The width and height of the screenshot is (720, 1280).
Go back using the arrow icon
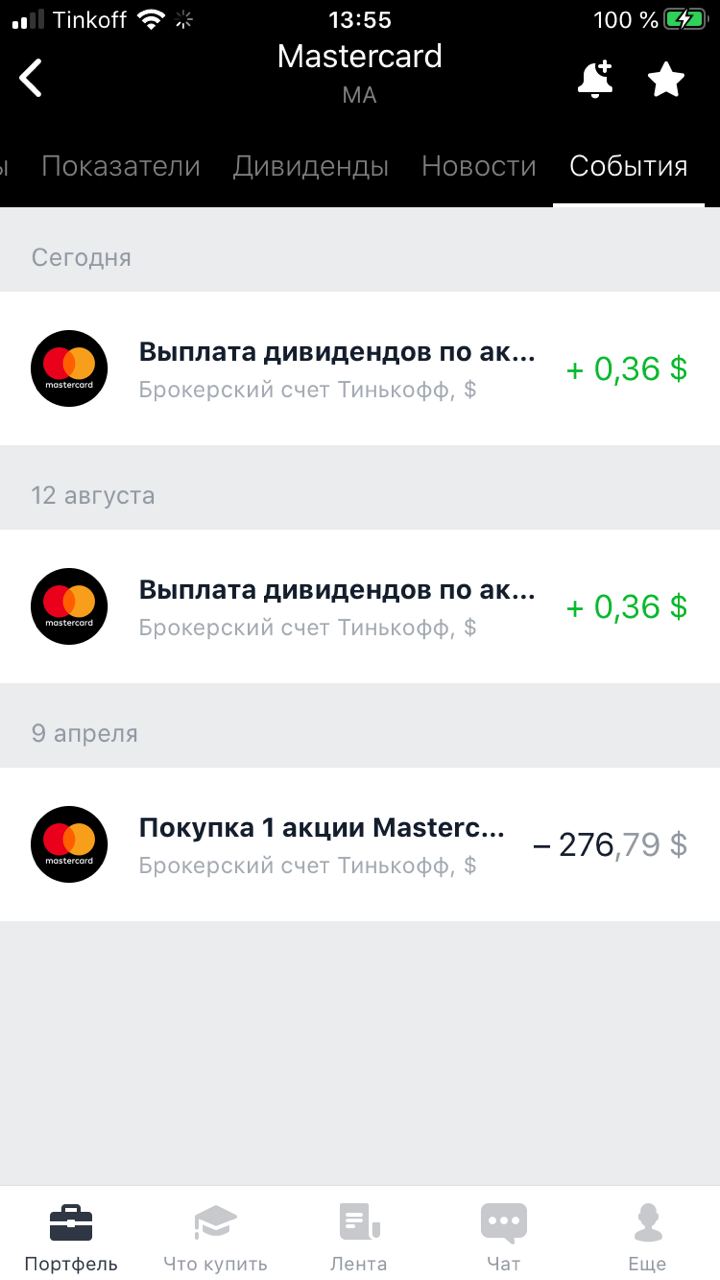point(32,78)
